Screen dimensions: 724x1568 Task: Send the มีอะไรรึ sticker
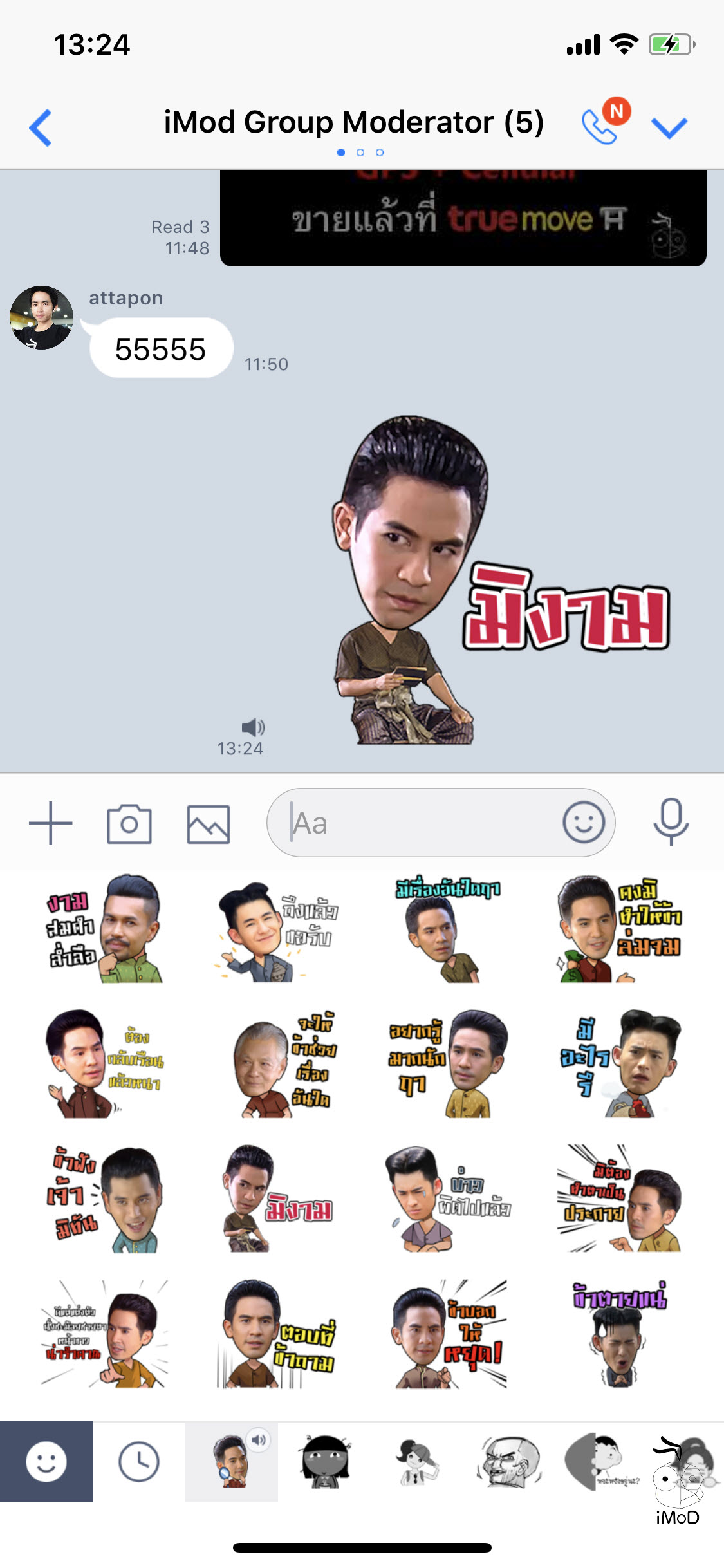[x=619, y=1063]
